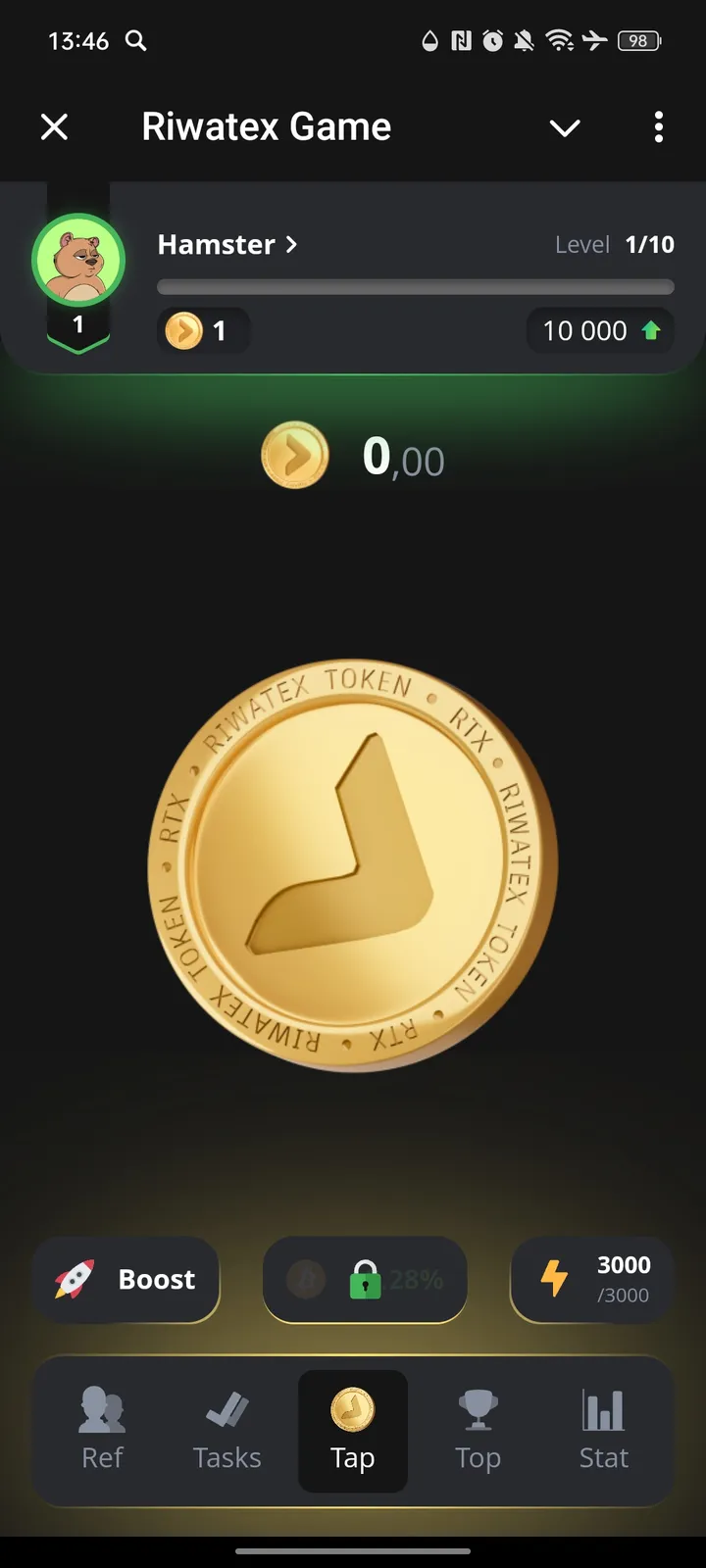Image resolution: width=706 pixels, height=1568 pixels.
Task: Go to the Top leaderboard tab
Action: coord(478,1430)
